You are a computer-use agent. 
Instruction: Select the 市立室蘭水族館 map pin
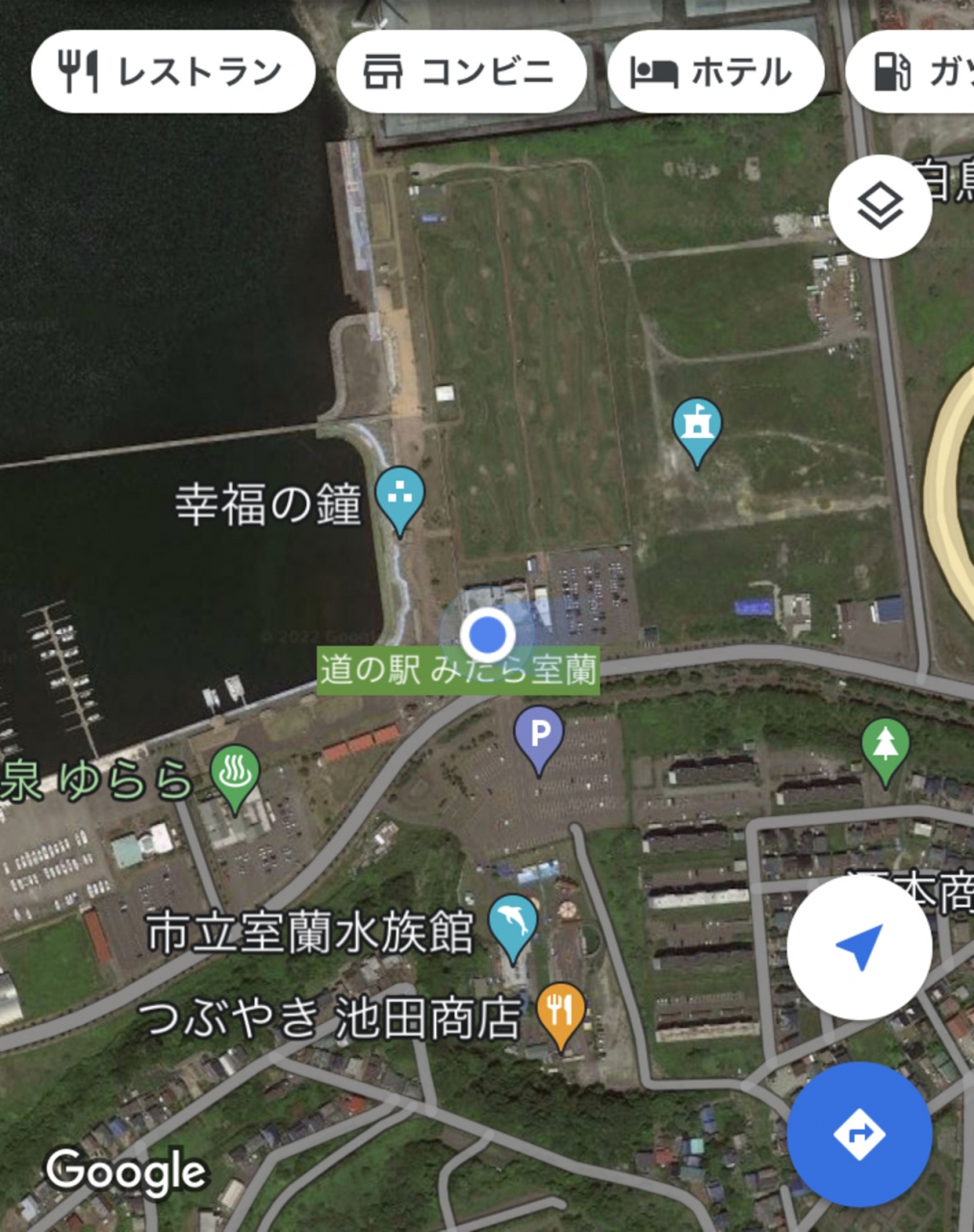513,924
